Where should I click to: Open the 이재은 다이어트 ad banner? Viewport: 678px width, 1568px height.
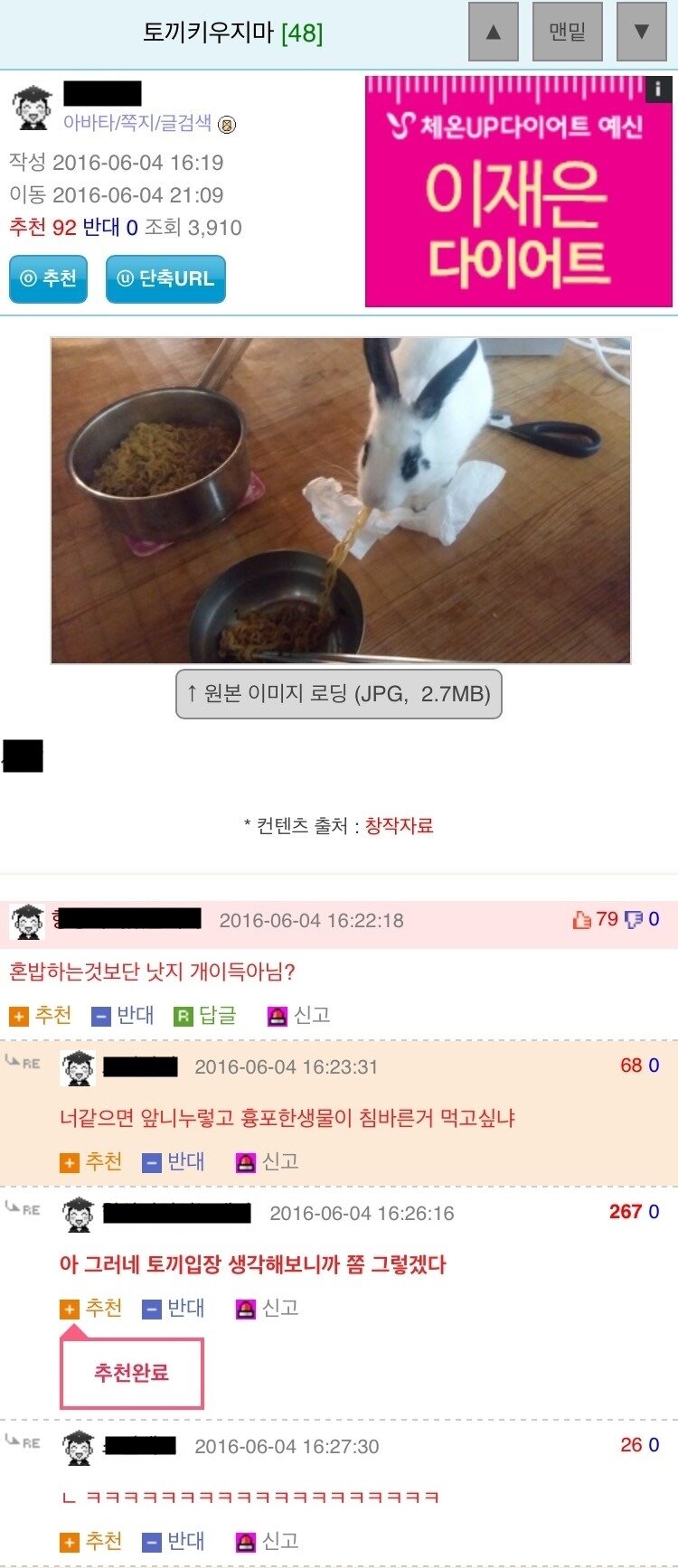pos(518,192)
